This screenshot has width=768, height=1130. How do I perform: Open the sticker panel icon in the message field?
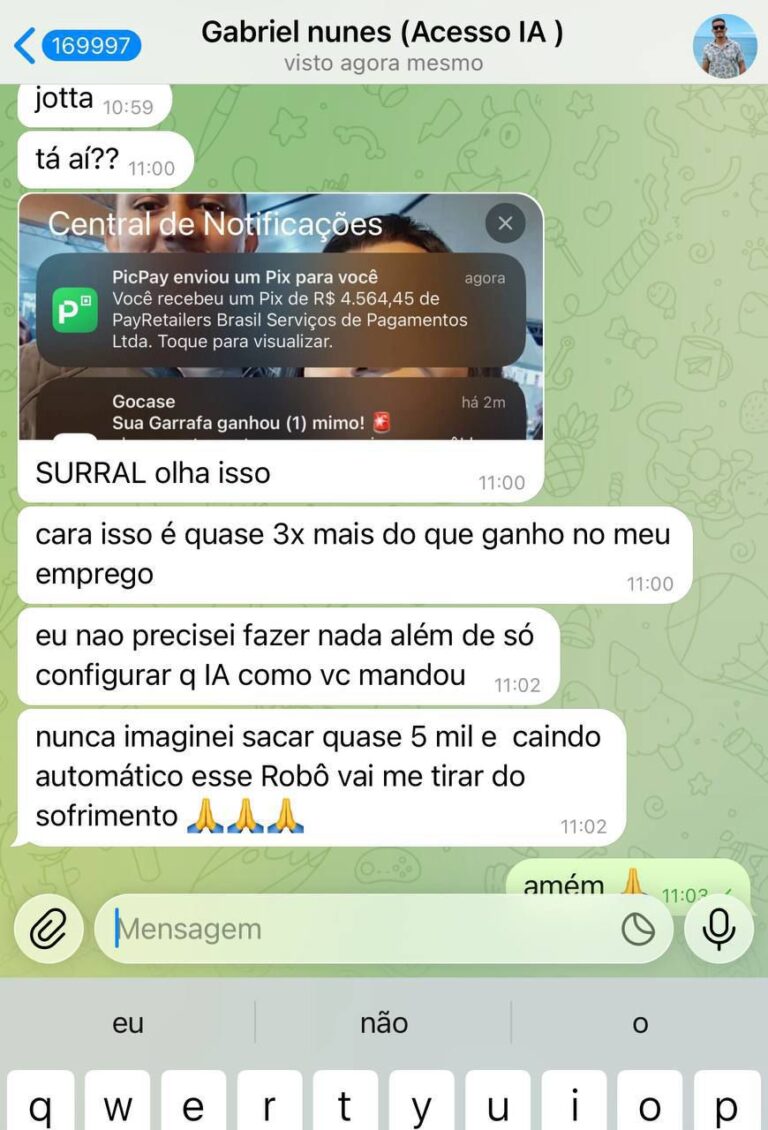click(x=638, y=930)
